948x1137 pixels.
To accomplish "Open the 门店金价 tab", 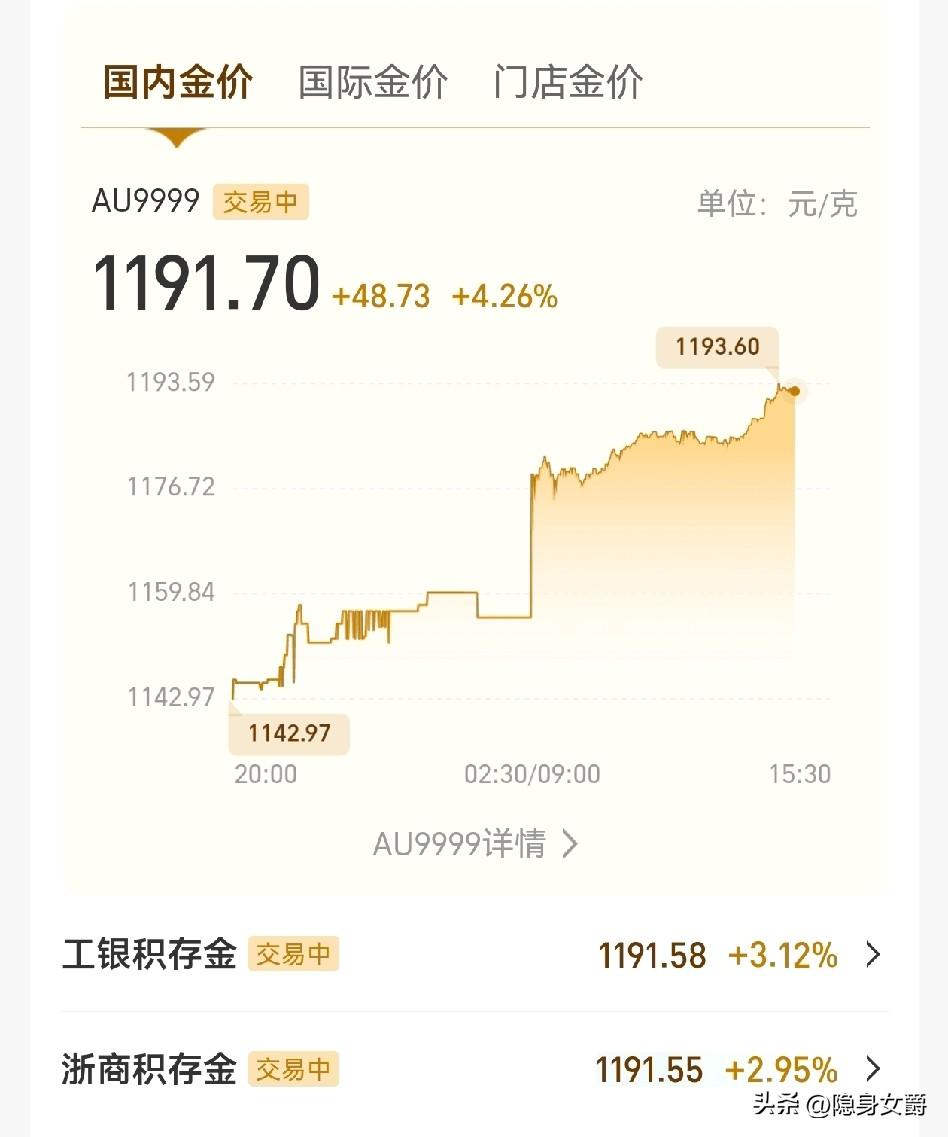I will pyautogui.click(x=567, y=83).
